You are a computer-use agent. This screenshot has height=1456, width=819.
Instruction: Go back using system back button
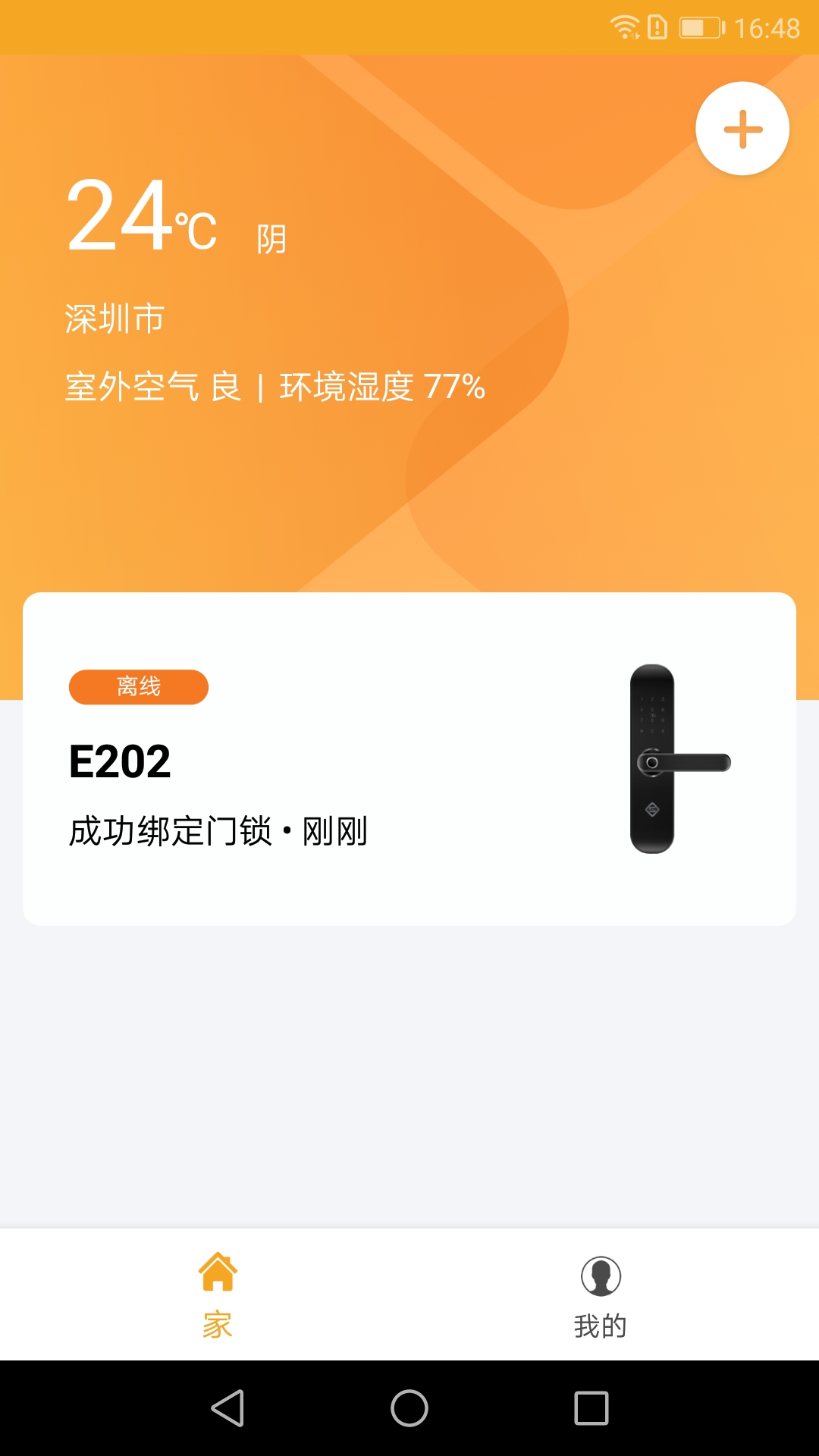click(x=227, y=1408)
